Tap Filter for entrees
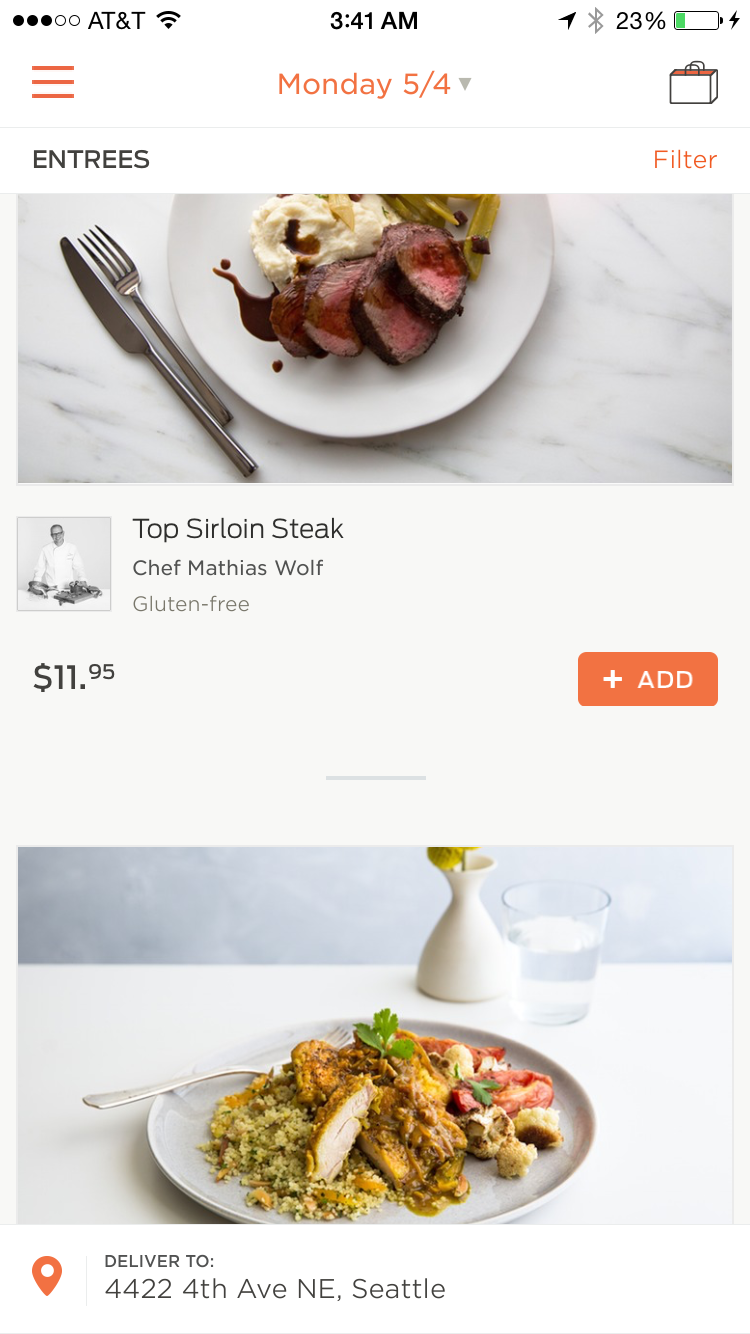Screen dimensions: 750x1334 pos(685,160)
